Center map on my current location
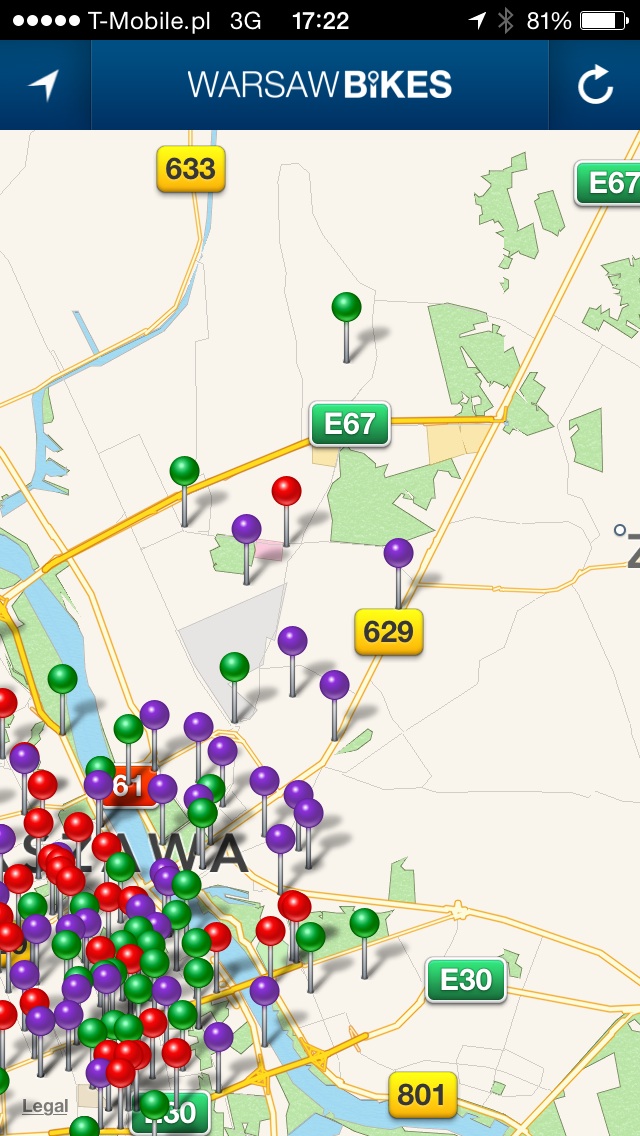The image size is (640, 1136). coord(44,85)
